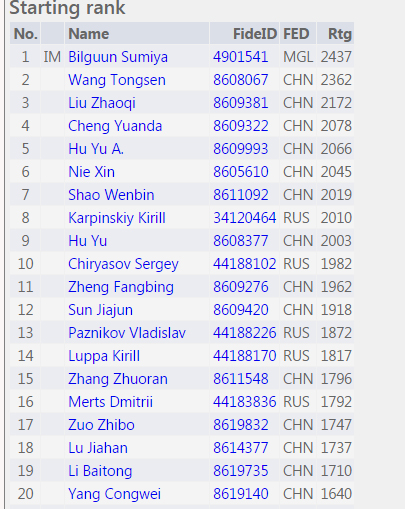The image size is (405, 509).
Task: Open Wang Tongsen's player page
Action: [x=117, y=80]
